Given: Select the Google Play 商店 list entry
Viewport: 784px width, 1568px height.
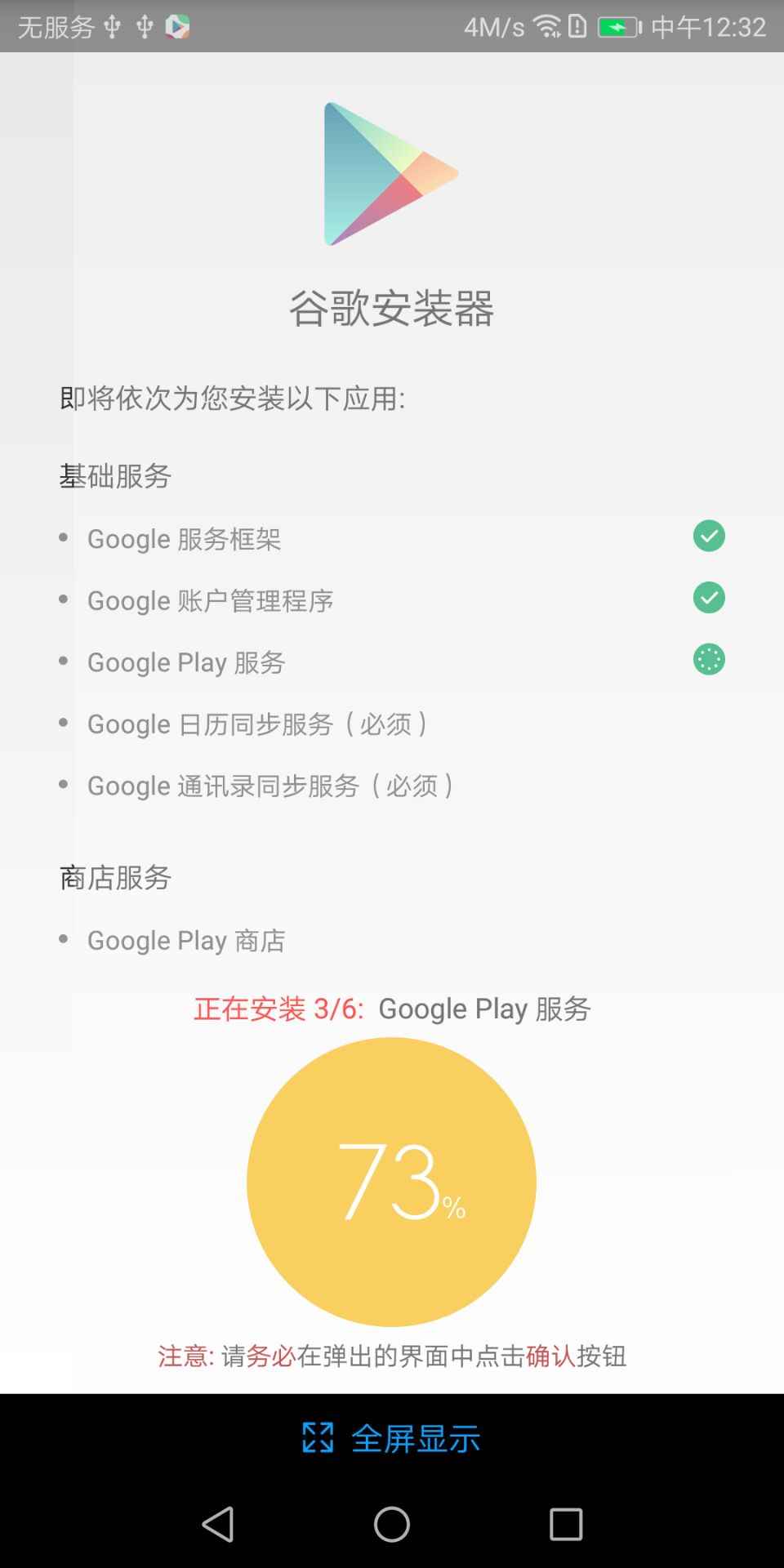Looking at the screenshot, I should point(185,940).
